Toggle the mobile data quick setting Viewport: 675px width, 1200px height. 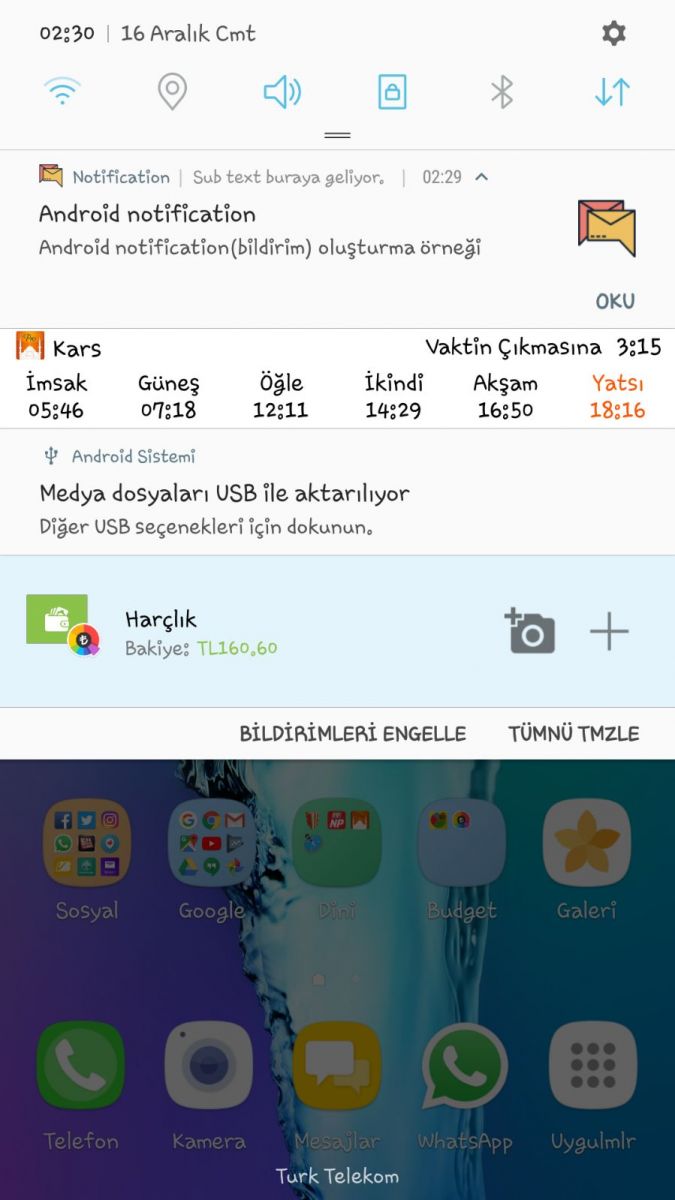612,92
